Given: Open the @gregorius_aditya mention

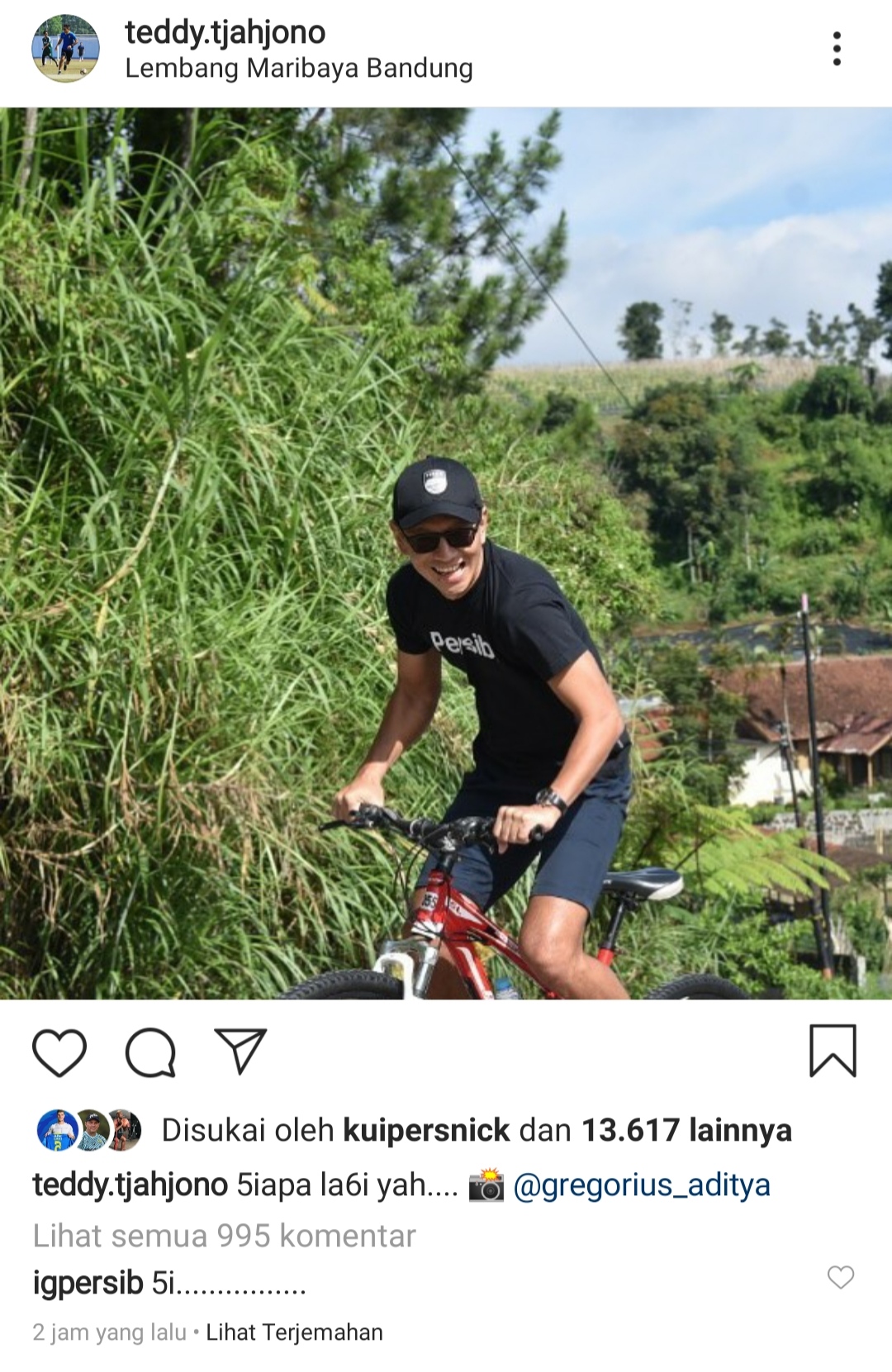Looking at the screenshot, I should (x=641, y=1184).
